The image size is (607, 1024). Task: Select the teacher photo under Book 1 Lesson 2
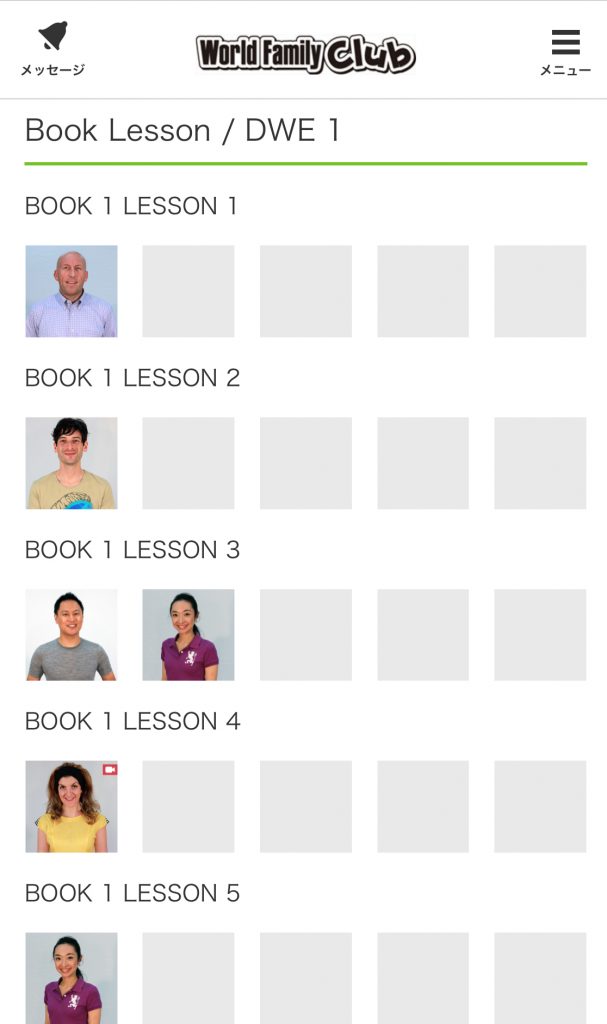click(x=71, y=463)
